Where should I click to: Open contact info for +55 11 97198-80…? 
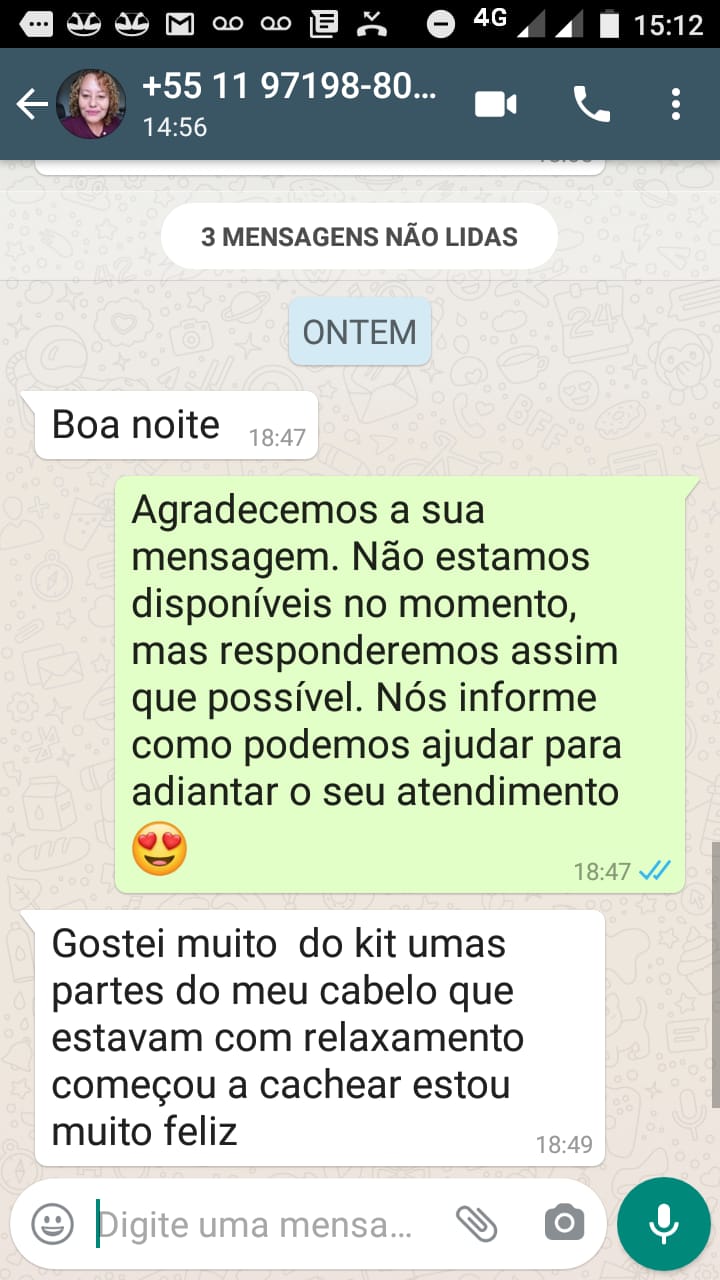(x=290, y=104)
